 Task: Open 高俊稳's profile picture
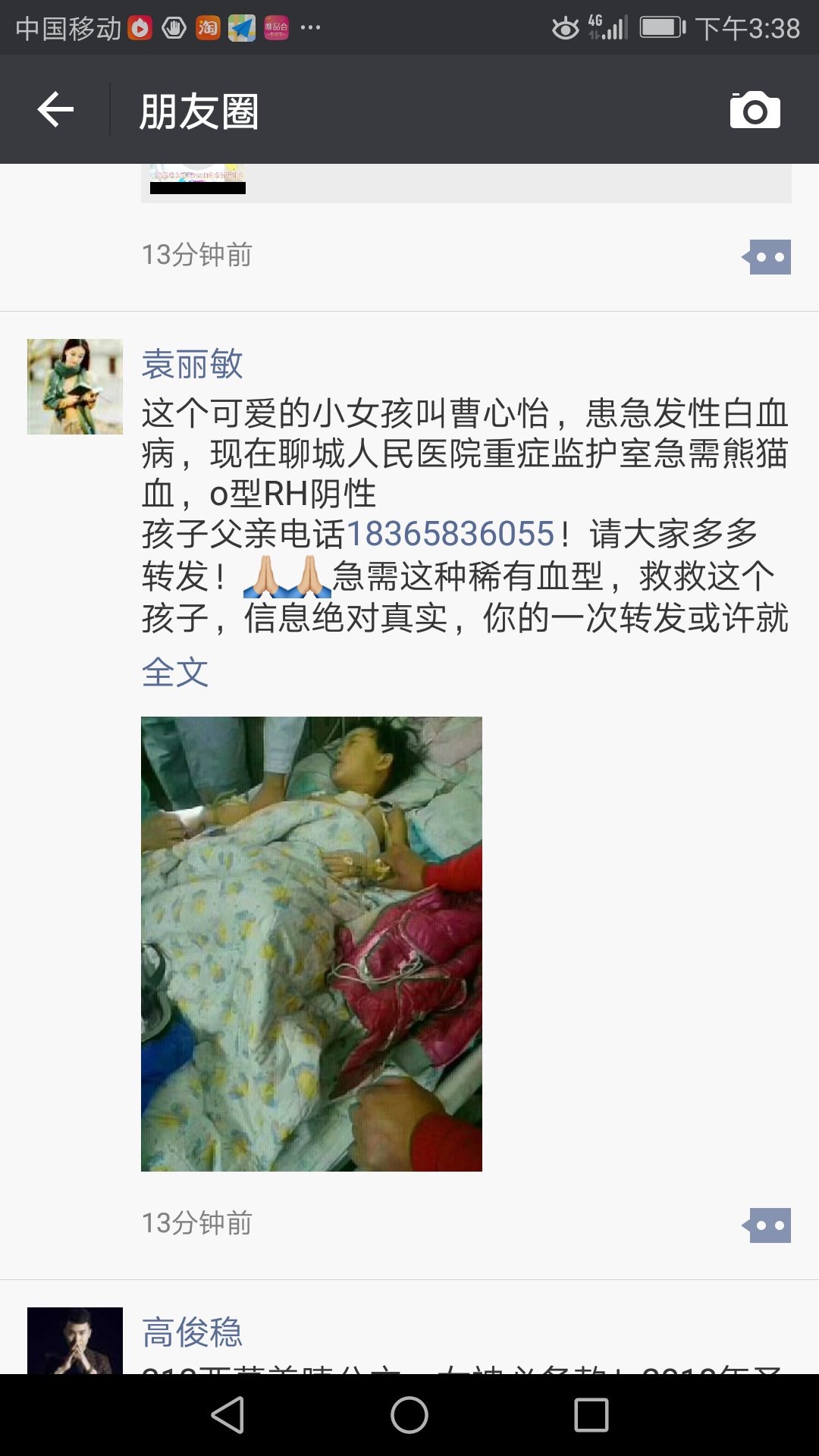(x=75, y=1341)
